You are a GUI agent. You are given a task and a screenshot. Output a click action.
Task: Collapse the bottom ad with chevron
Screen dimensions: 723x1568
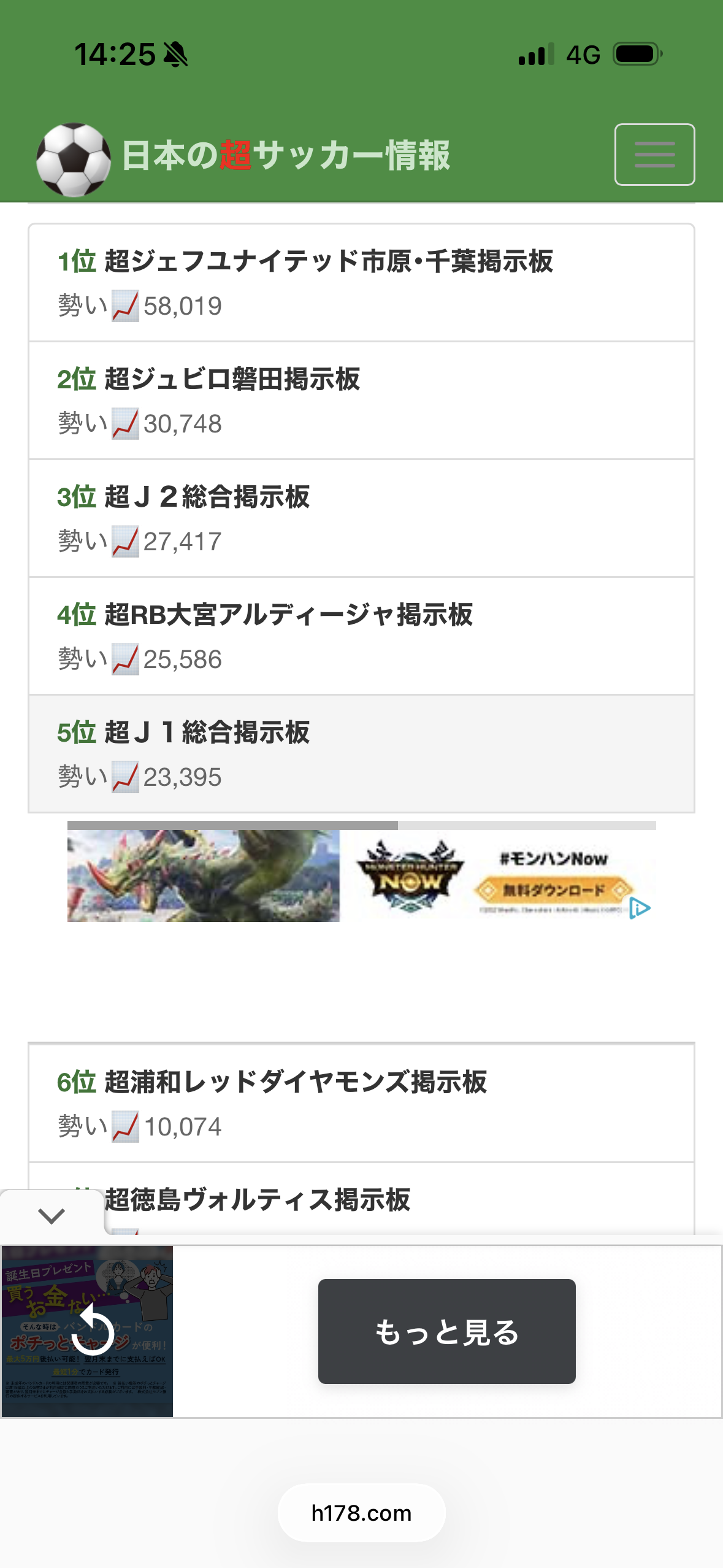click(52, 1215)
